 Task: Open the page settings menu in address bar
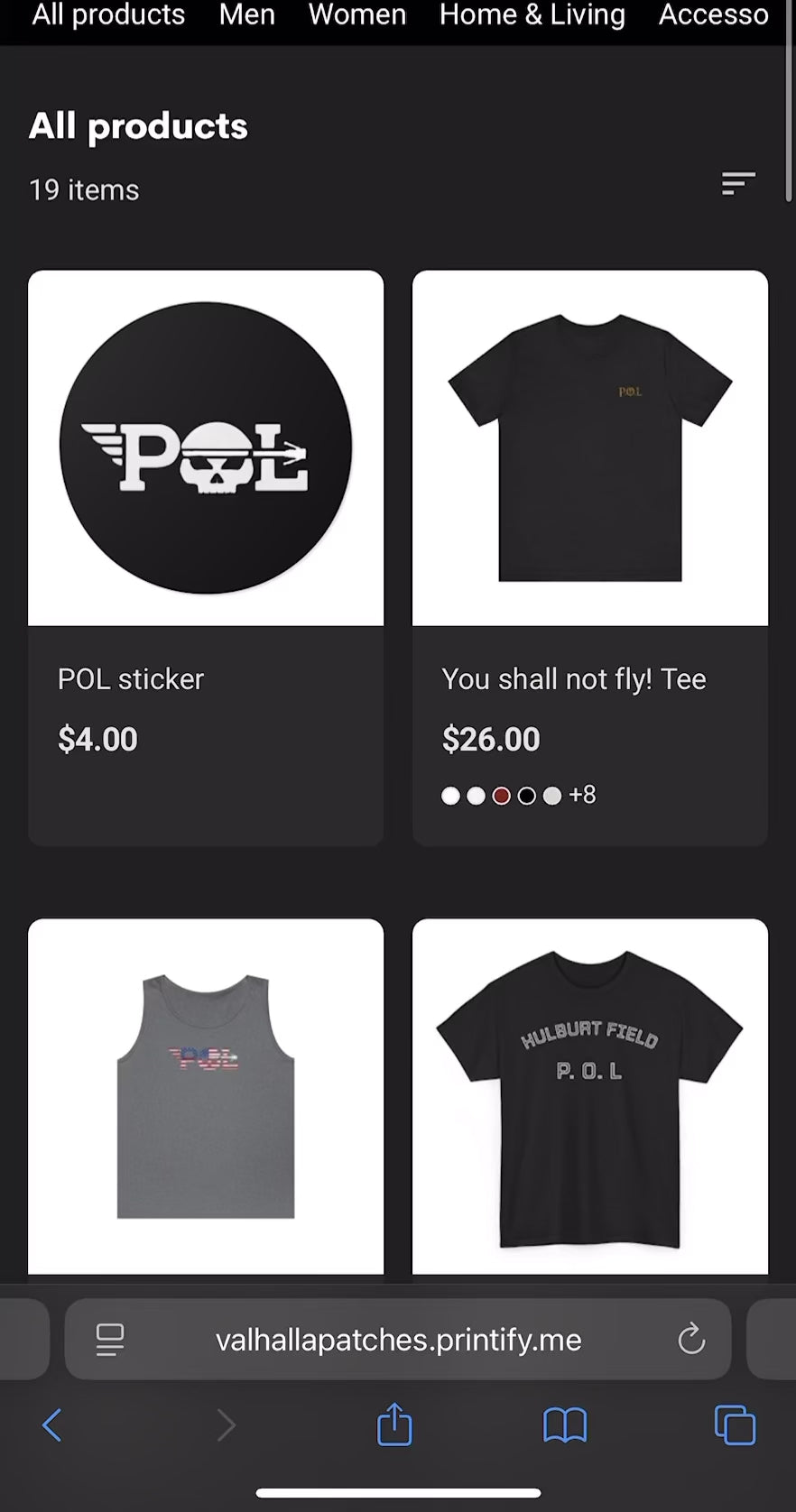point(110,1340)
